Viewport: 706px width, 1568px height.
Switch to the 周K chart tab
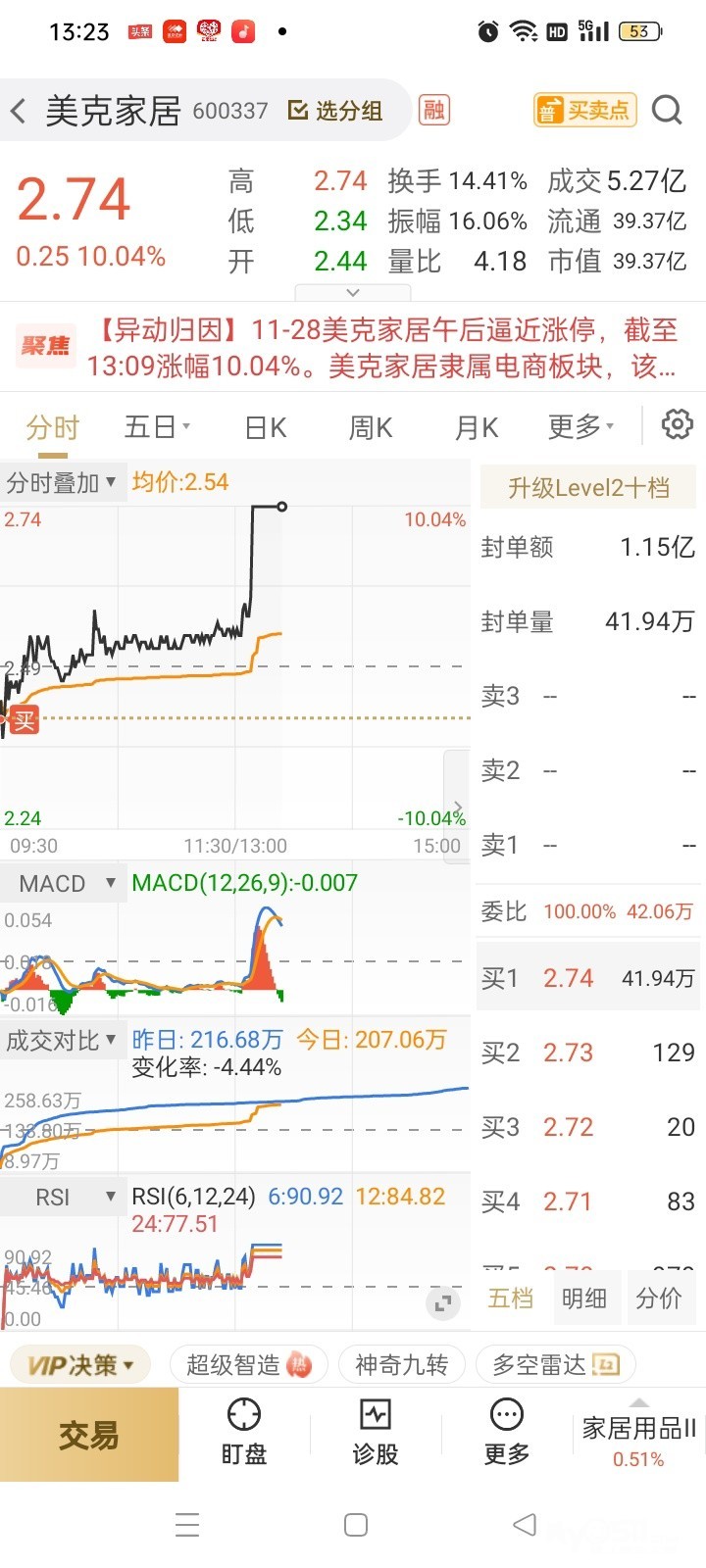[x=371, y=427]
